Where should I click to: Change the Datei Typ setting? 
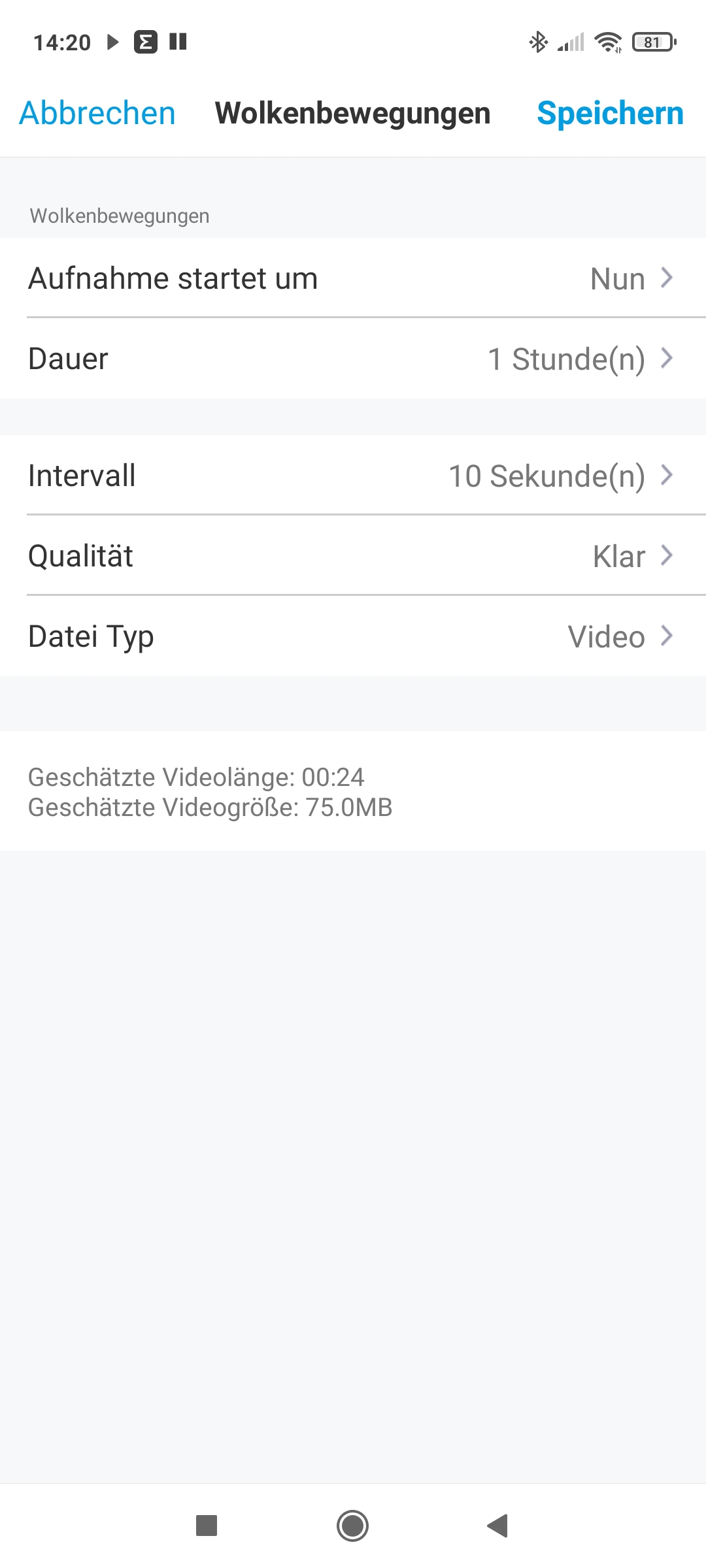click(x=353, y=636)
